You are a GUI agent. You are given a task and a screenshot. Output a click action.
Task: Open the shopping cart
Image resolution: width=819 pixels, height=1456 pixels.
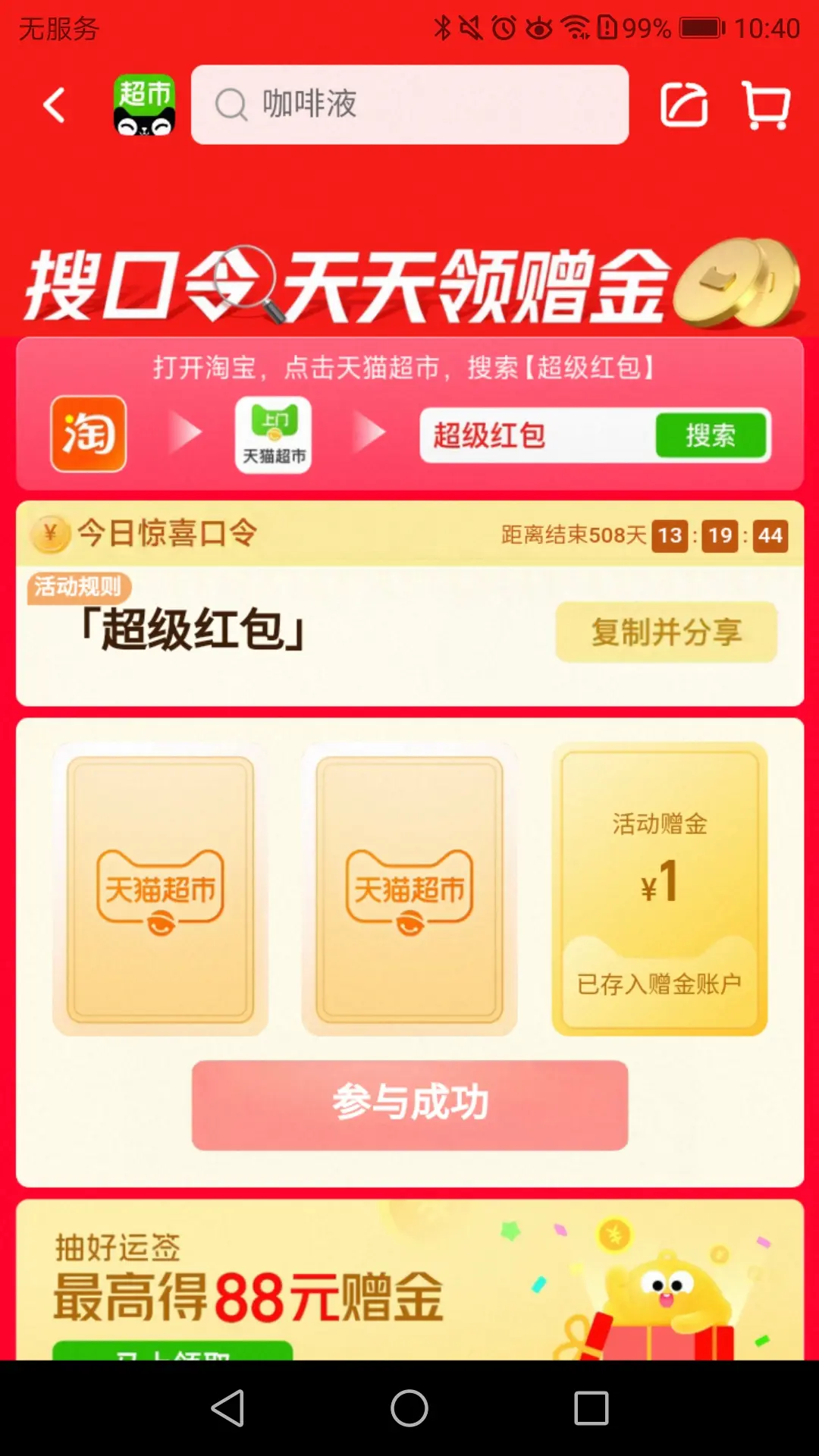click(765, 105)
